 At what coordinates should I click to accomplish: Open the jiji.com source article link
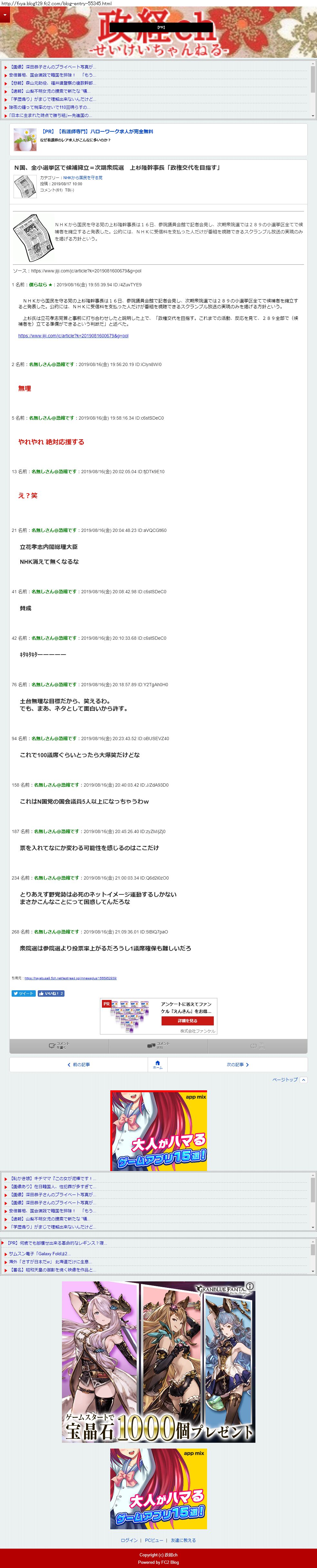pos(73,335)
